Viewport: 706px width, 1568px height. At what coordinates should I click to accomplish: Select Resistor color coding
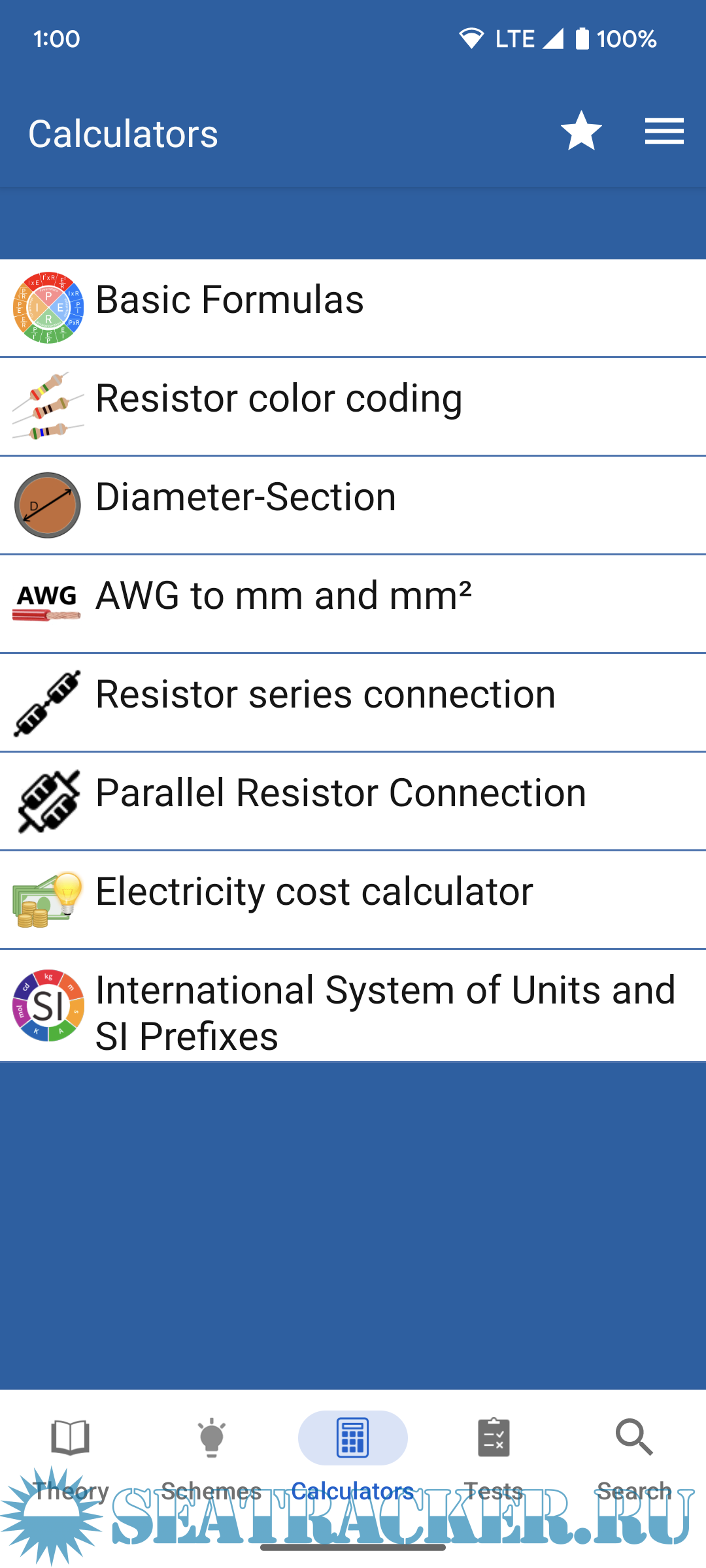(x=353, y=406)
